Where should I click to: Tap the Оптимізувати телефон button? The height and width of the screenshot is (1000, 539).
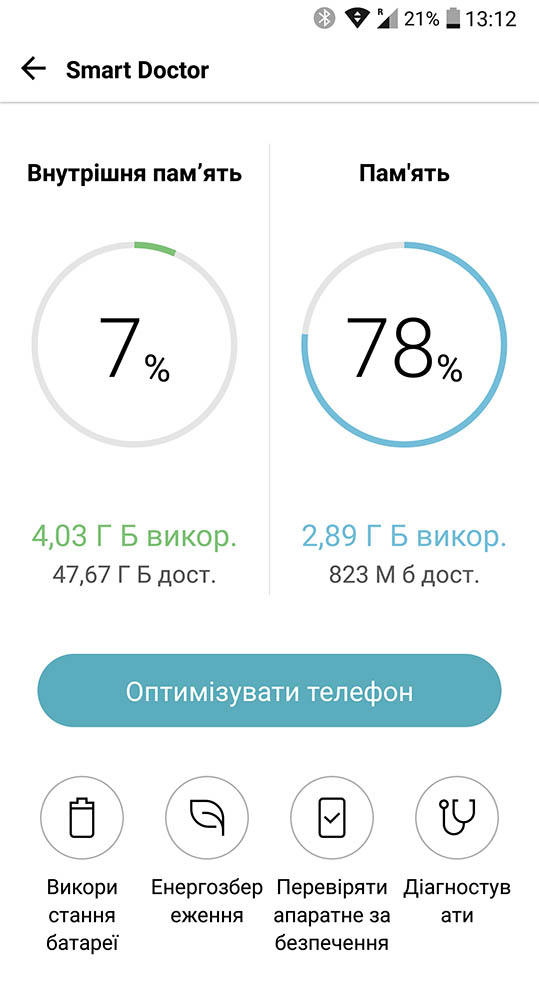pos(269,691)
